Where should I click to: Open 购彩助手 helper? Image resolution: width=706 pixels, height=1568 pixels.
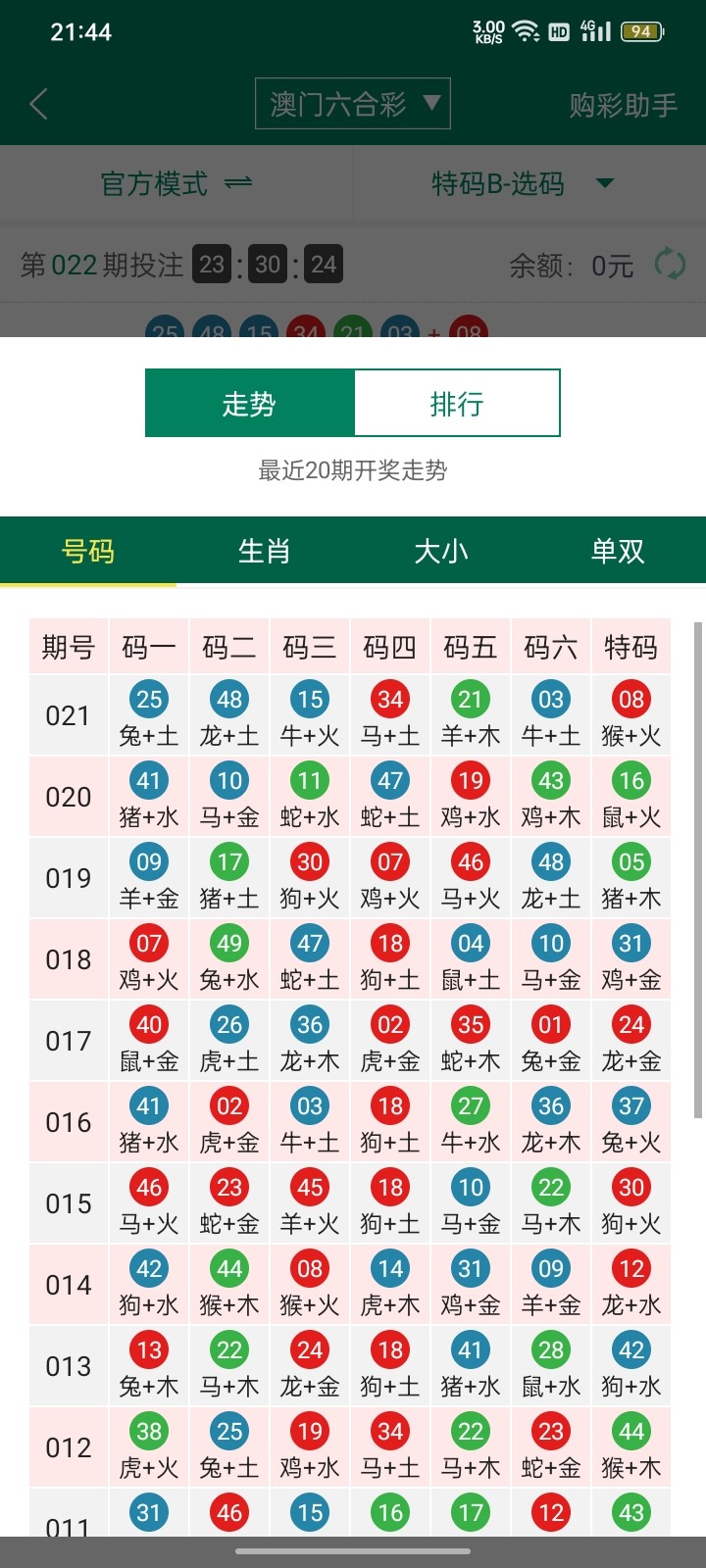click(x=623, y=105)
